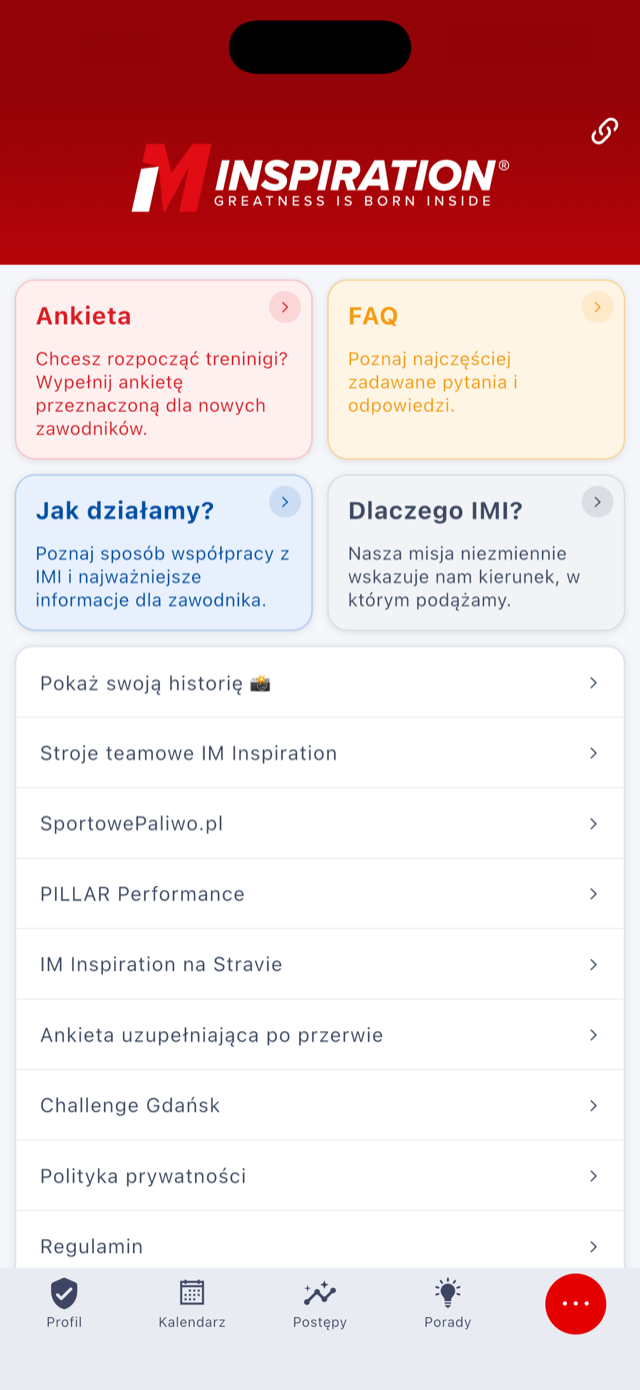Switch to the Kalendarz tab
This screenshot has width=640, height=1390.
pyautogui.click(x=192, y=1303)
